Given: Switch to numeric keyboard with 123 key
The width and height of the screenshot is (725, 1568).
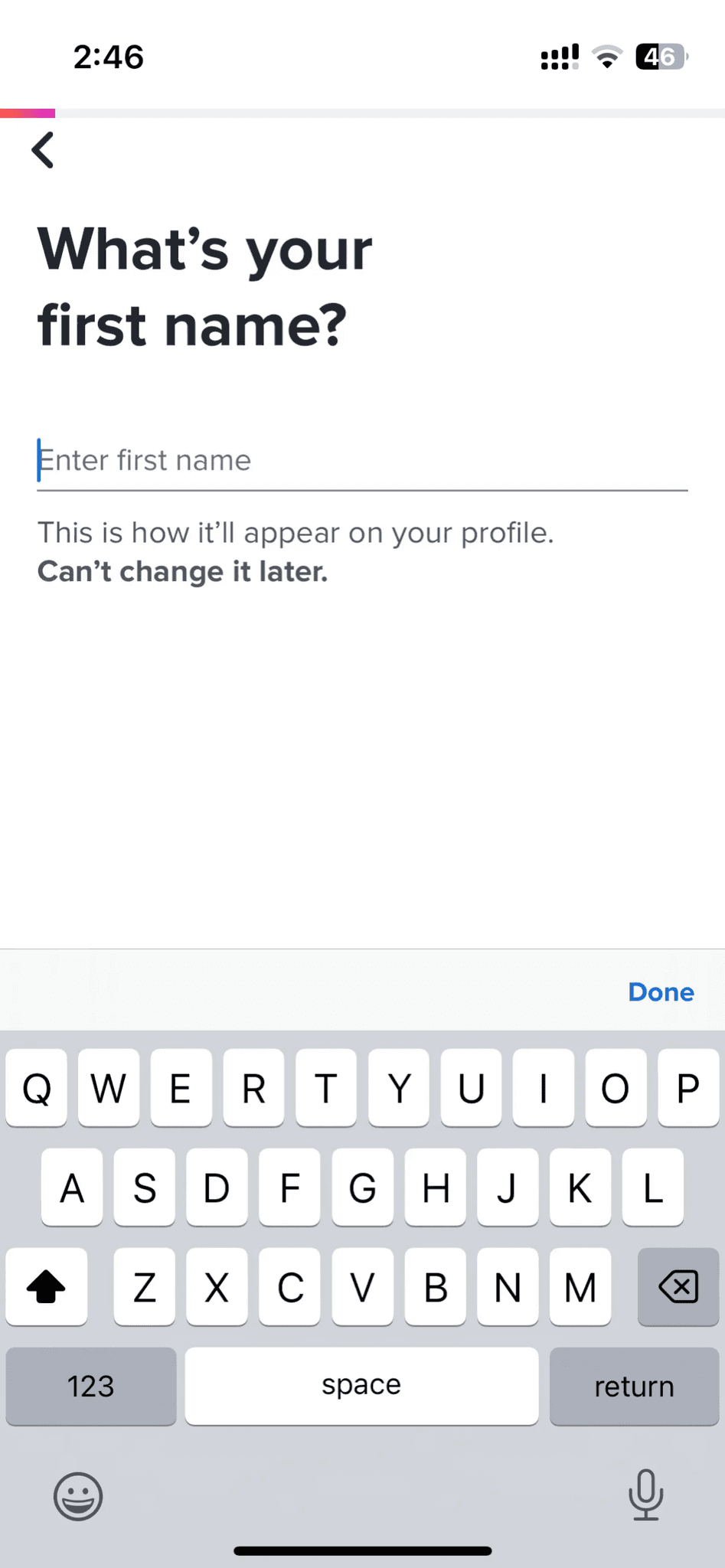Looking at the screenshot, I should 90,1386.
